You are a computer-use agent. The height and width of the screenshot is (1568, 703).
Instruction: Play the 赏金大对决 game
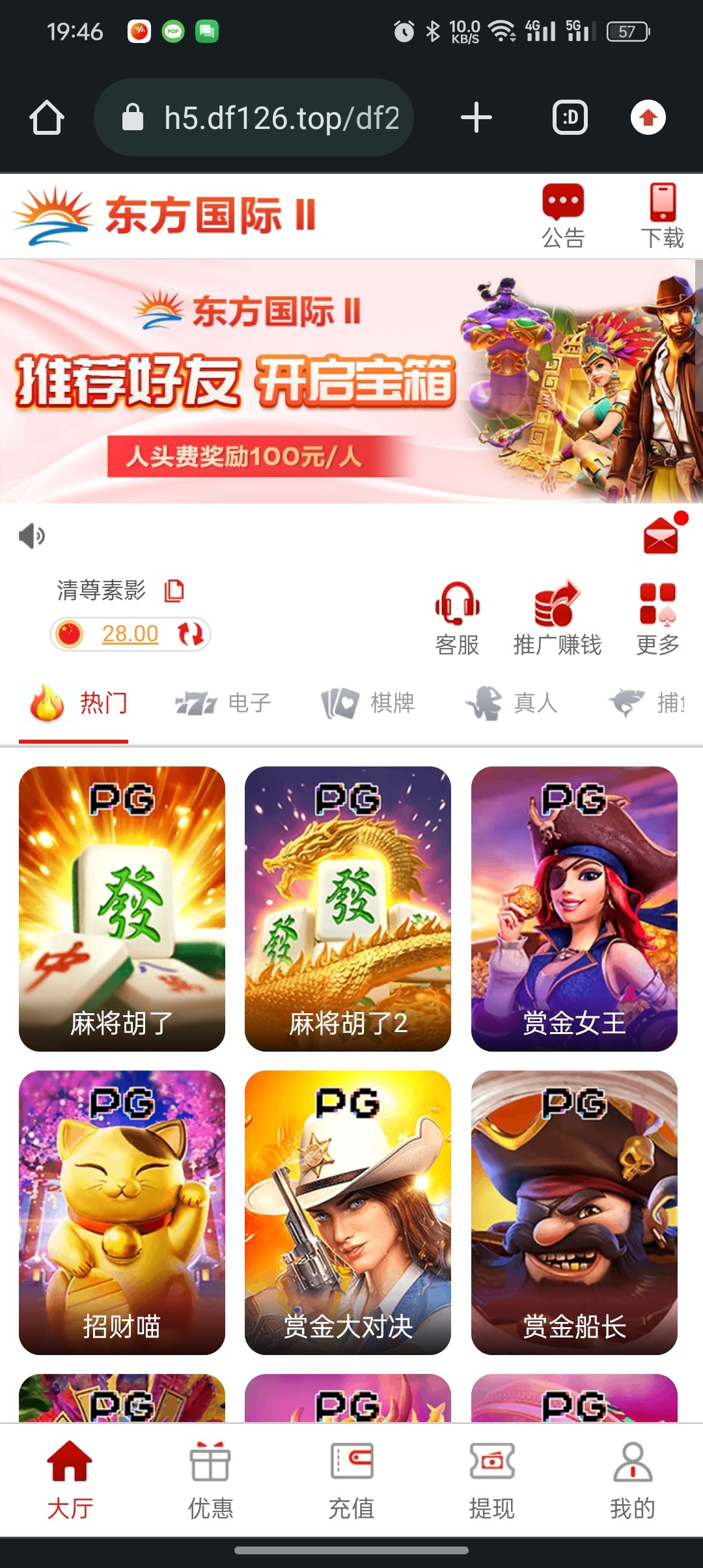(348, 1212)
